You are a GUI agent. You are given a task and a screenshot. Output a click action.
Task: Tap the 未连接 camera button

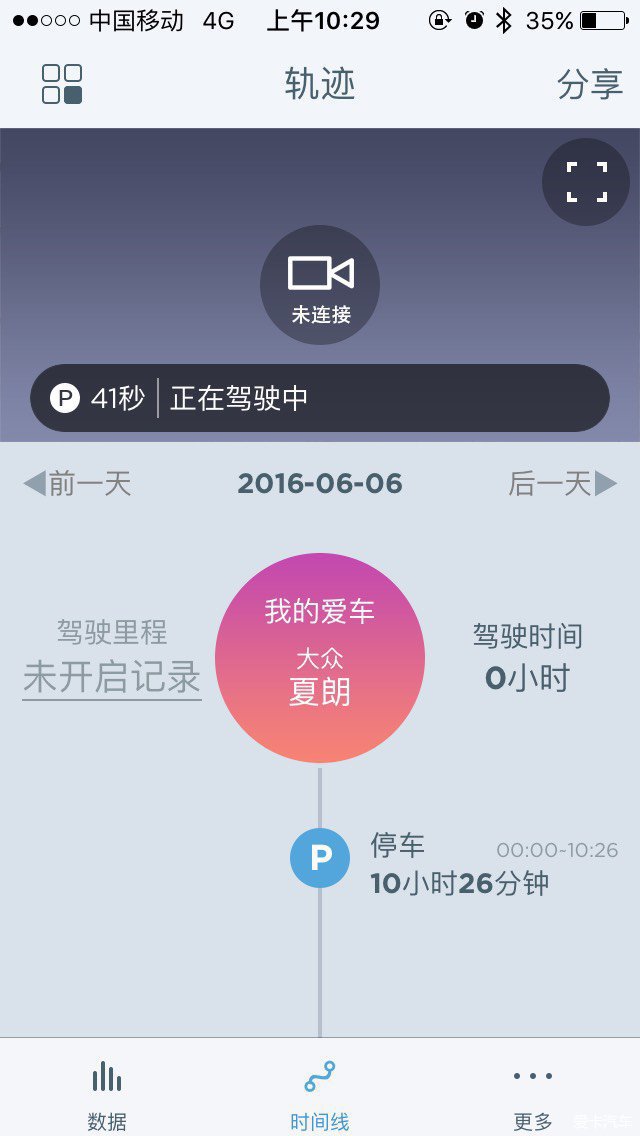[x=320, y=285]
